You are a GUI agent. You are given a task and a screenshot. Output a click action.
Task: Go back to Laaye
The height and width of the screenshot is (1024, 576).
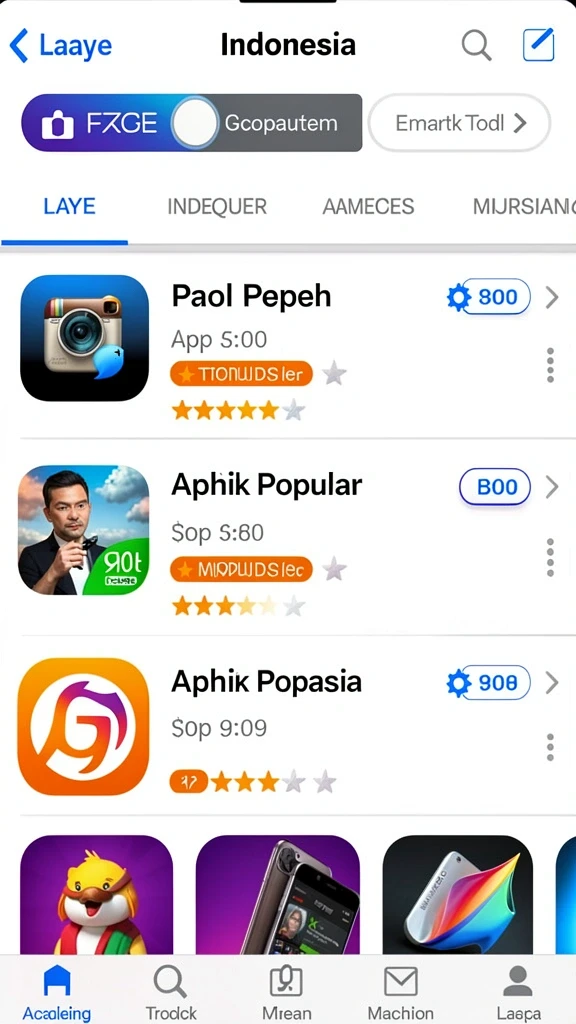(60, 46)
